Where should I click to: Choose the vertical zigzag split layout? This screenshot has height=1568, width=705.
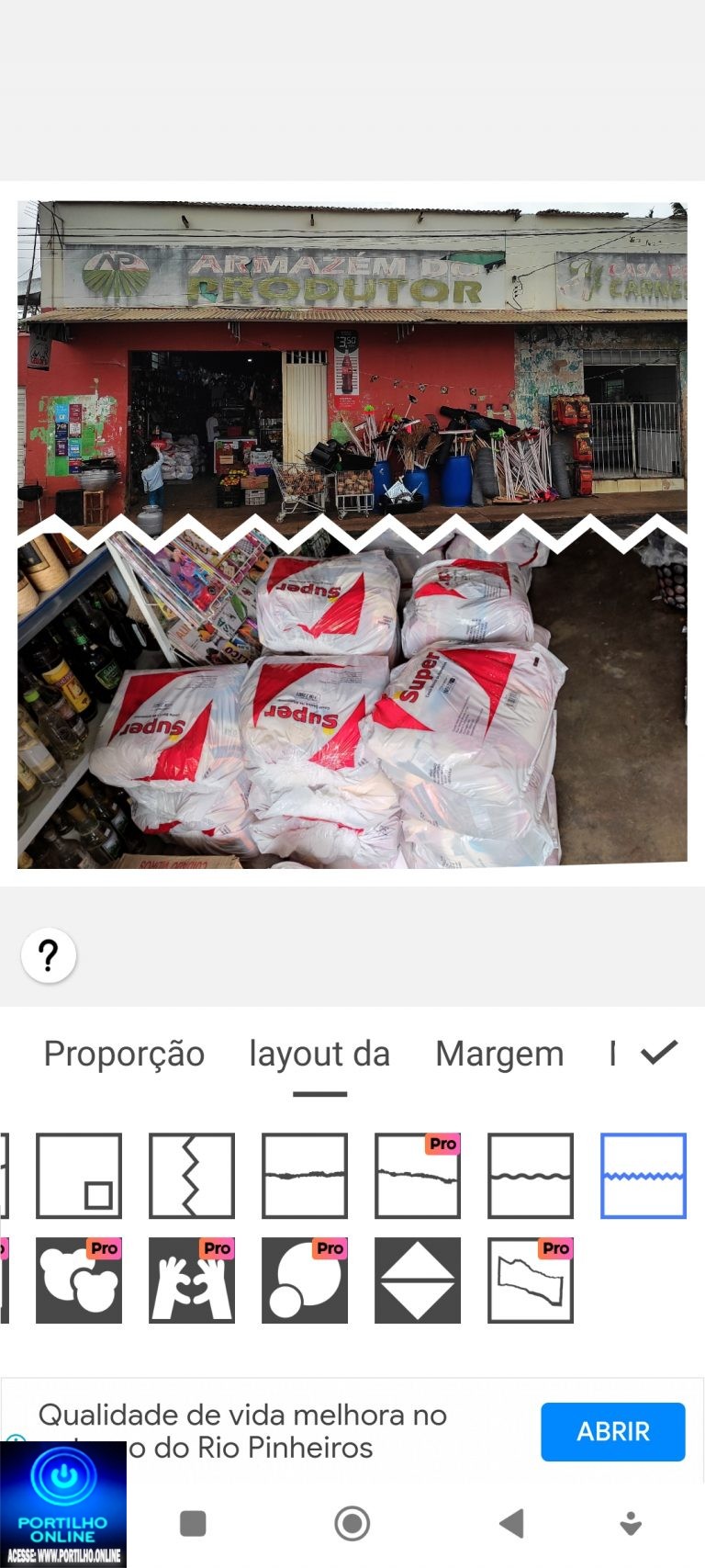click(x=192, y=1176)
